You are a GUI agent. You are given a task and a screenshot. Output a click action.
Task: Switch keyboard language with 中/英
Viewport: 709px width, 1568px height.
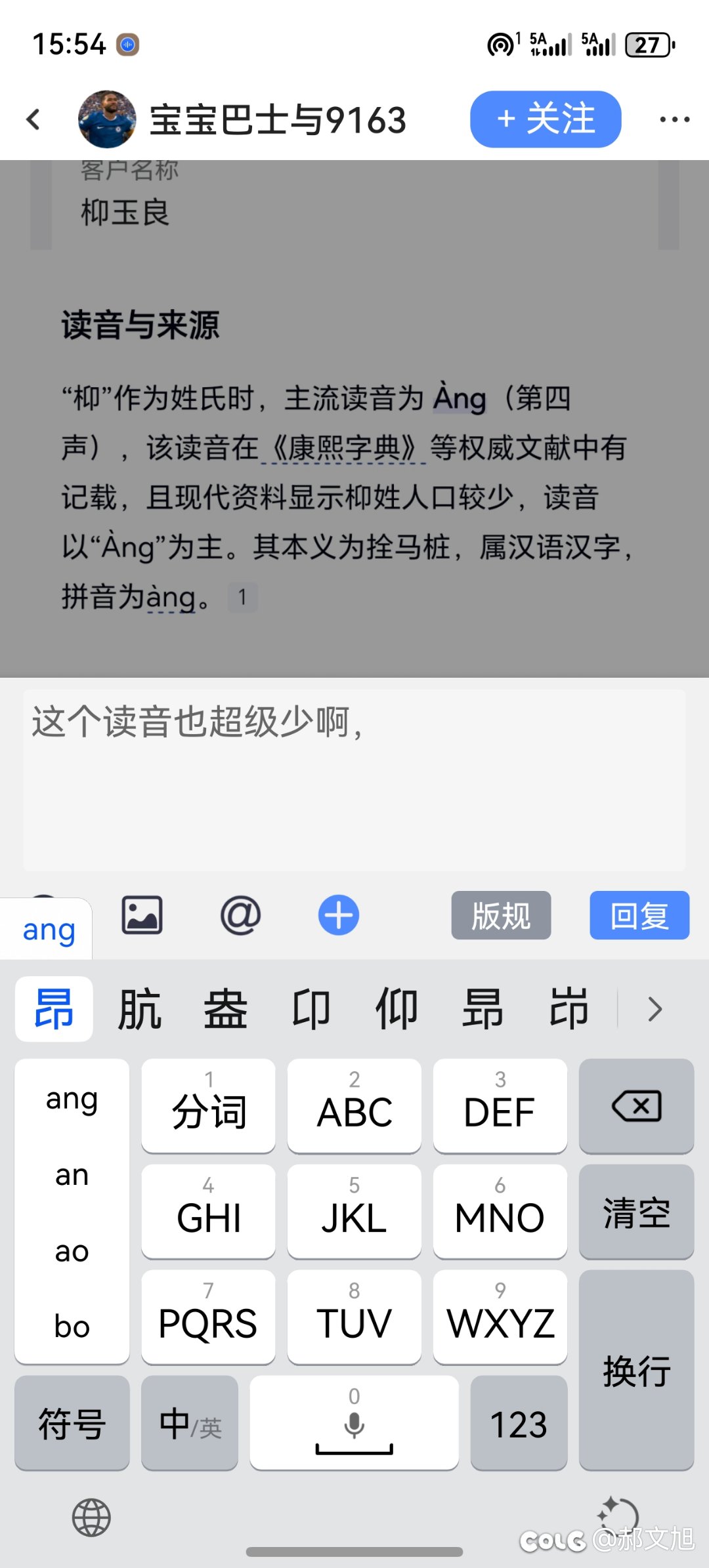(190, 1423)
